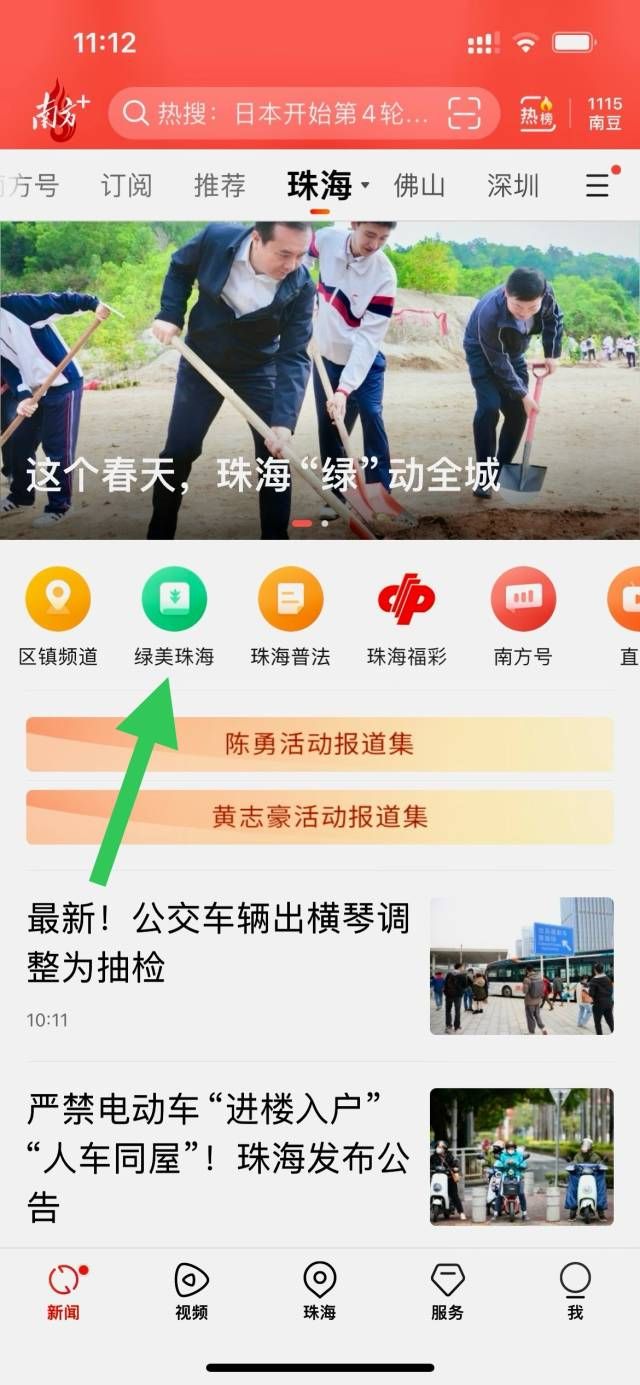Switch to the 深圳 tab
The width and height of the screenshot is (640, 1385).
(513, 185)
